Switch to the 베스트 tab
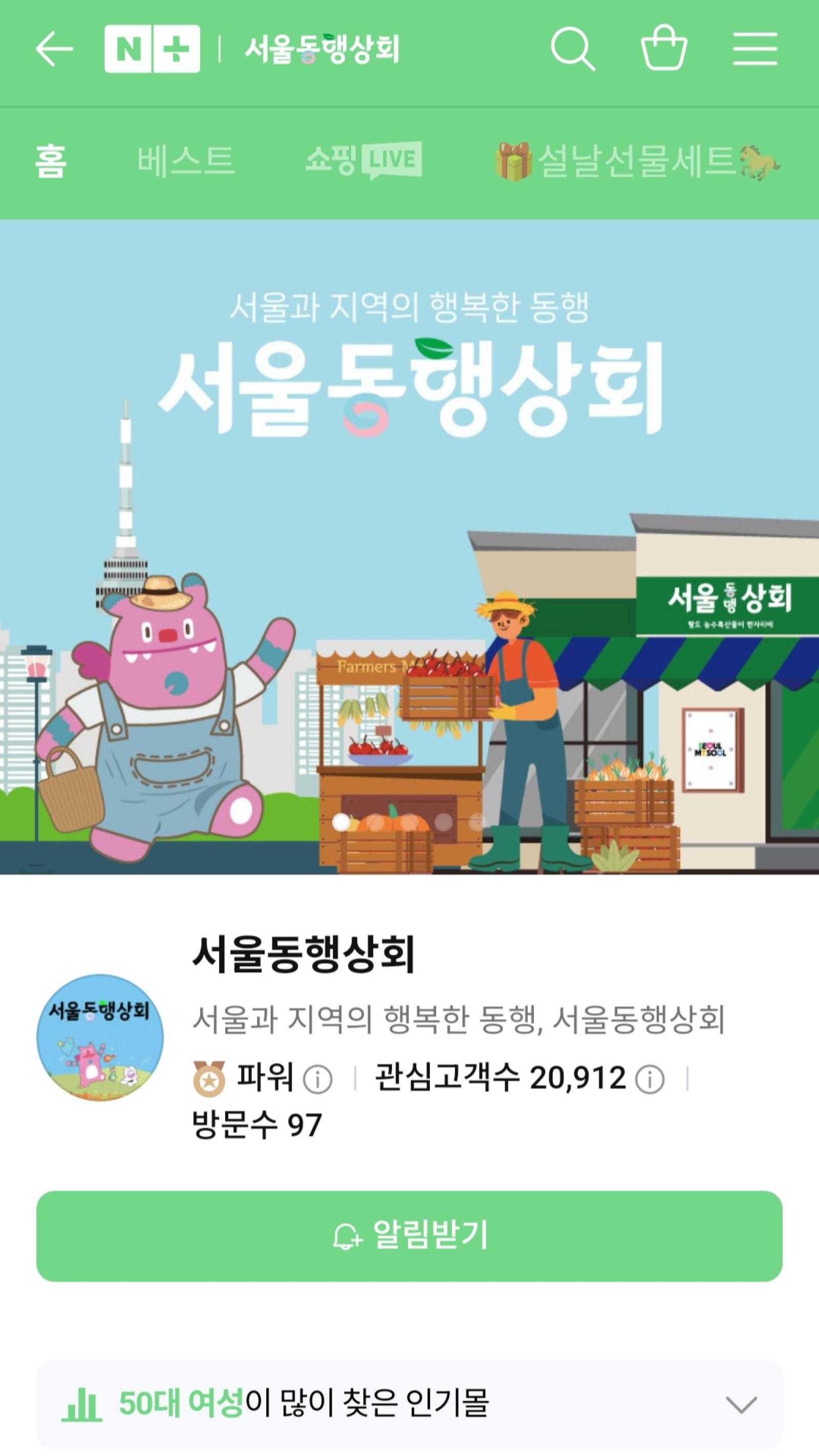The image size is (819, 1456). tap(185, 161)
